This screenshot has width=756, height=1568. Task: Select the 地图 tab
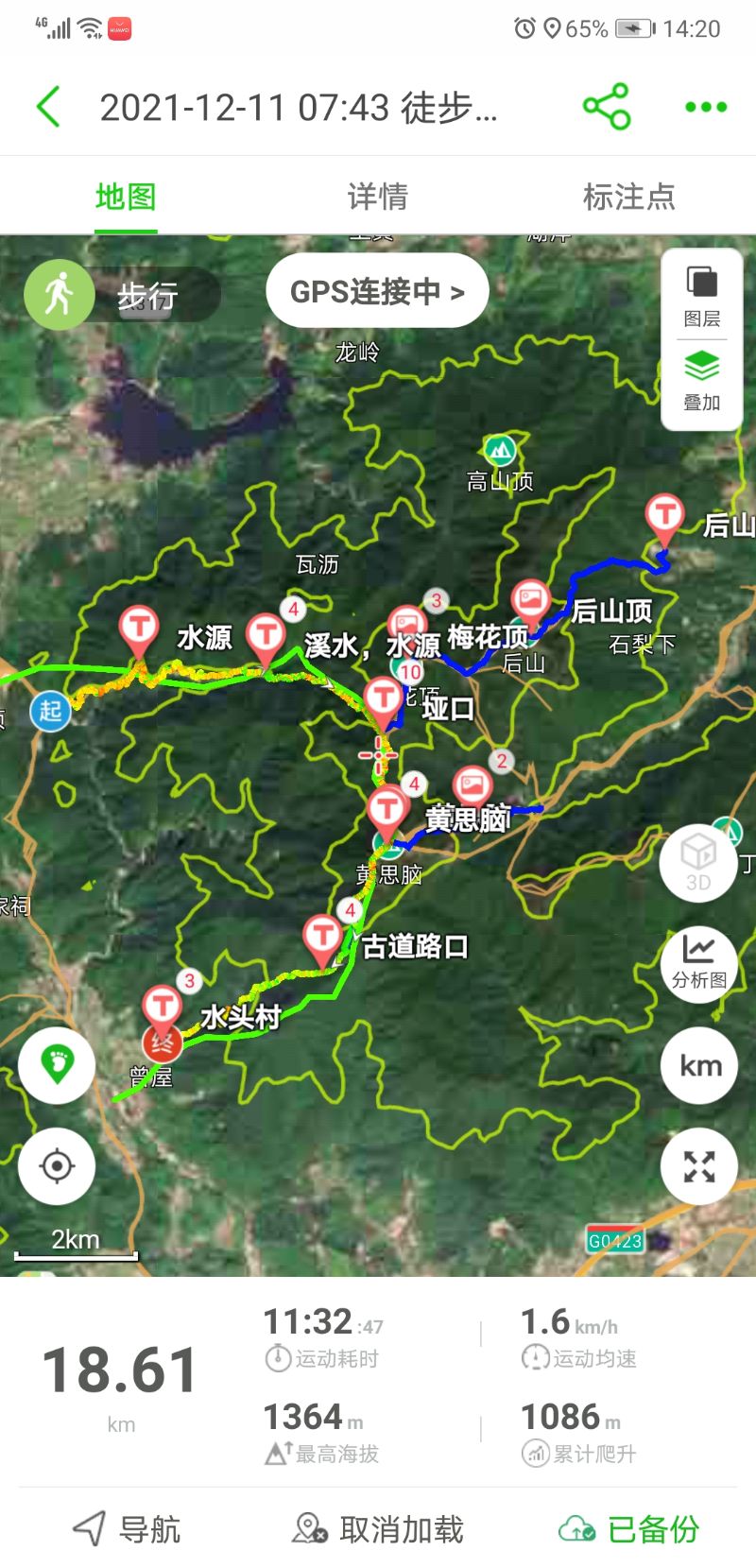[x=126, y=197]
